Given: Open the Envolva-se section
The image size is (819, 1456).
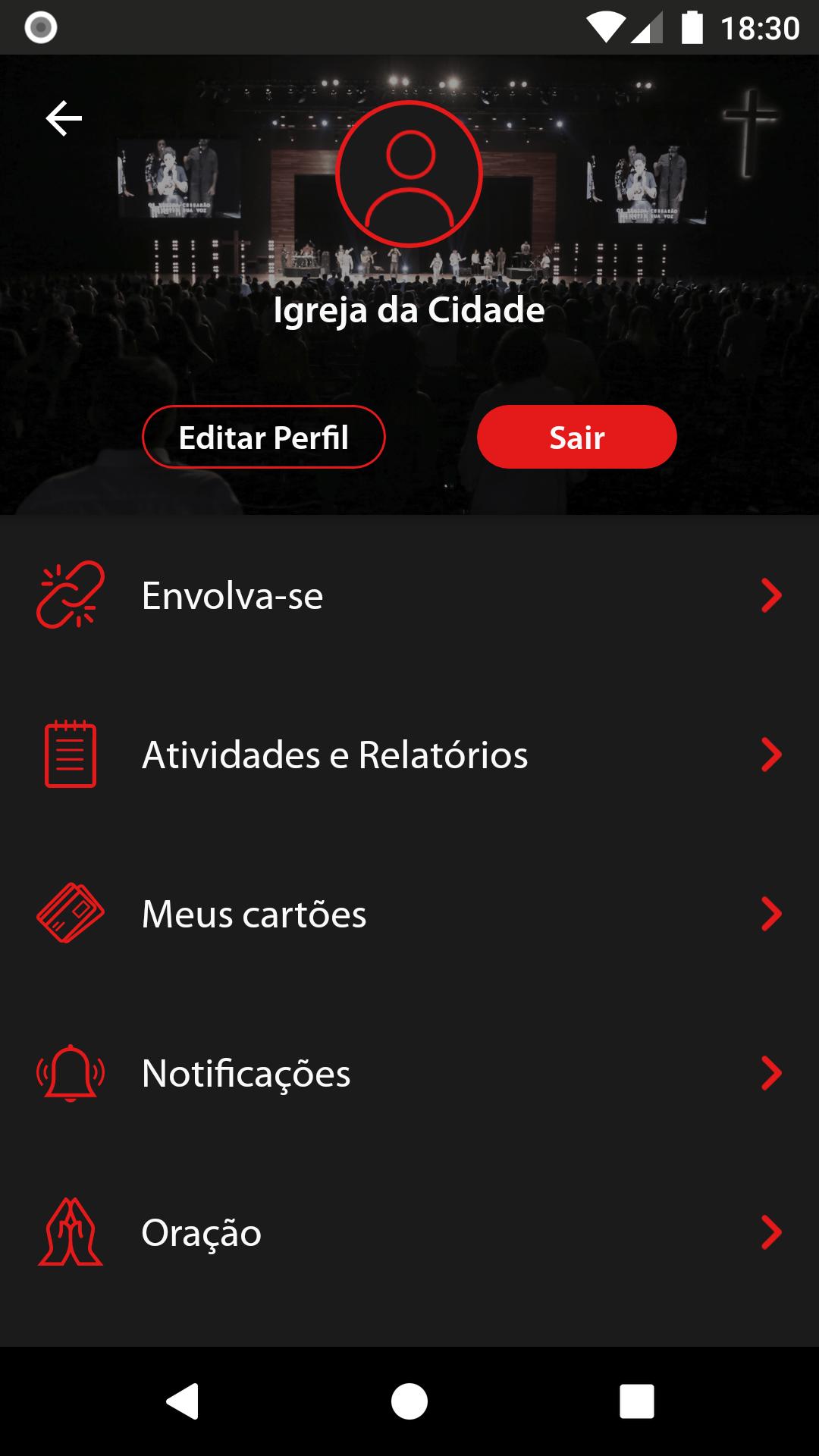Looking at the screenshot, I should click(409, 595).
